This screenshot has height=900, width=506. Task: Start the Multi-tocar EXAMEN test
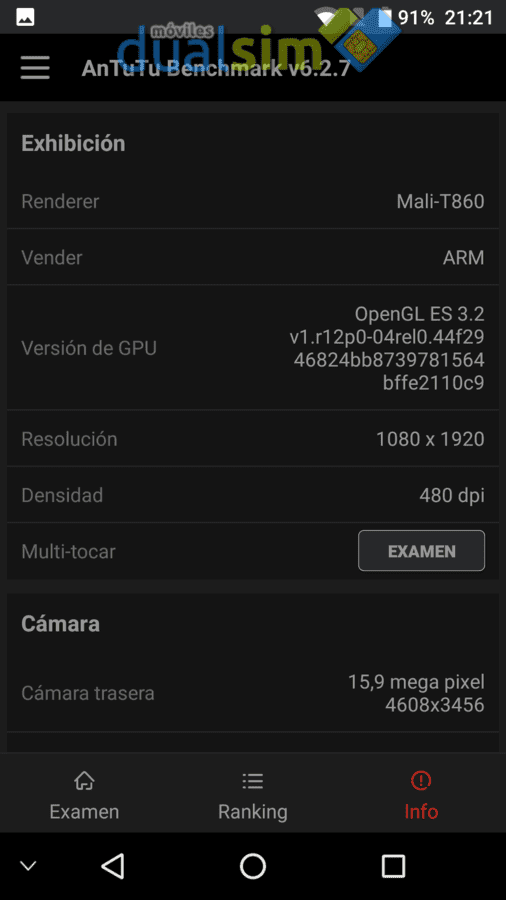click(421, 551)
